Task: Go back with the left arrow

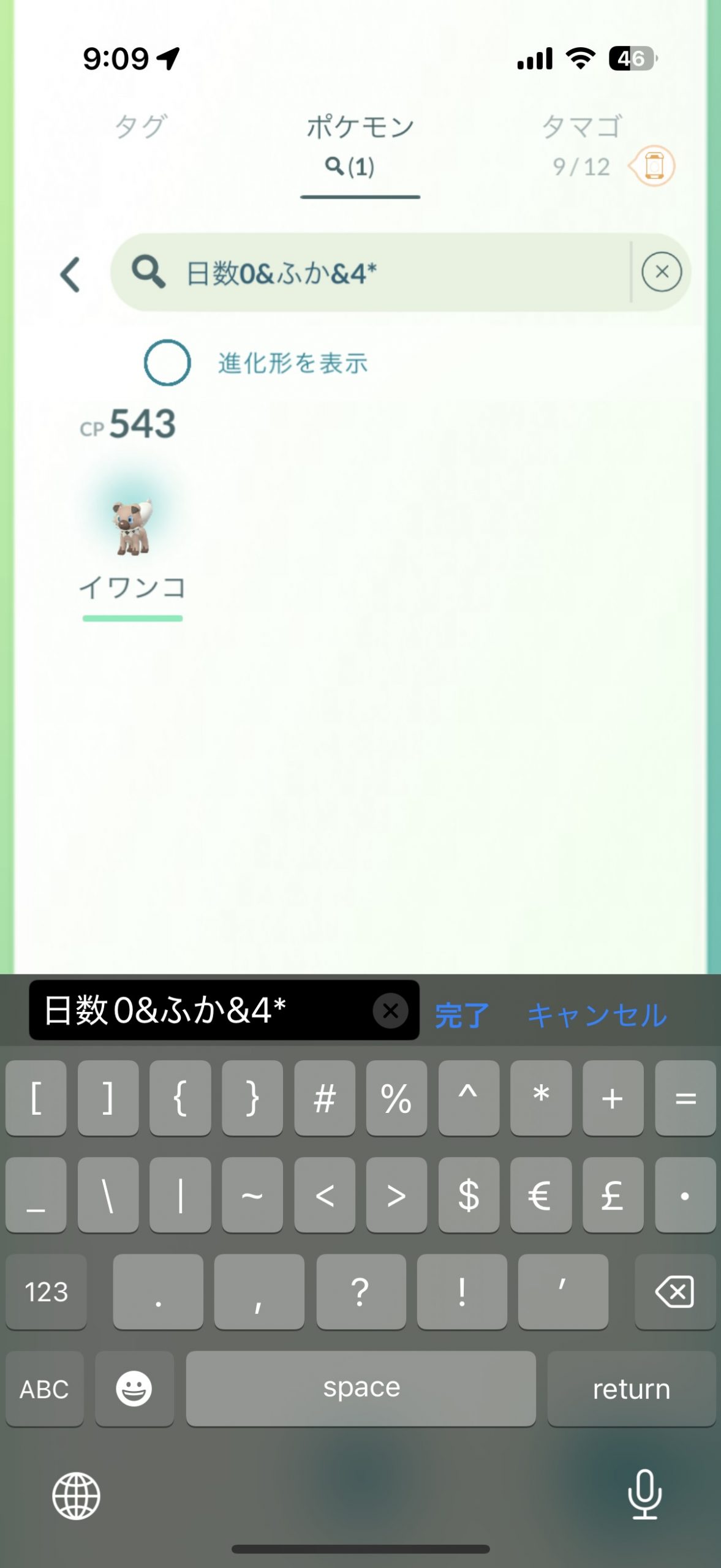Action: point(70,274)
